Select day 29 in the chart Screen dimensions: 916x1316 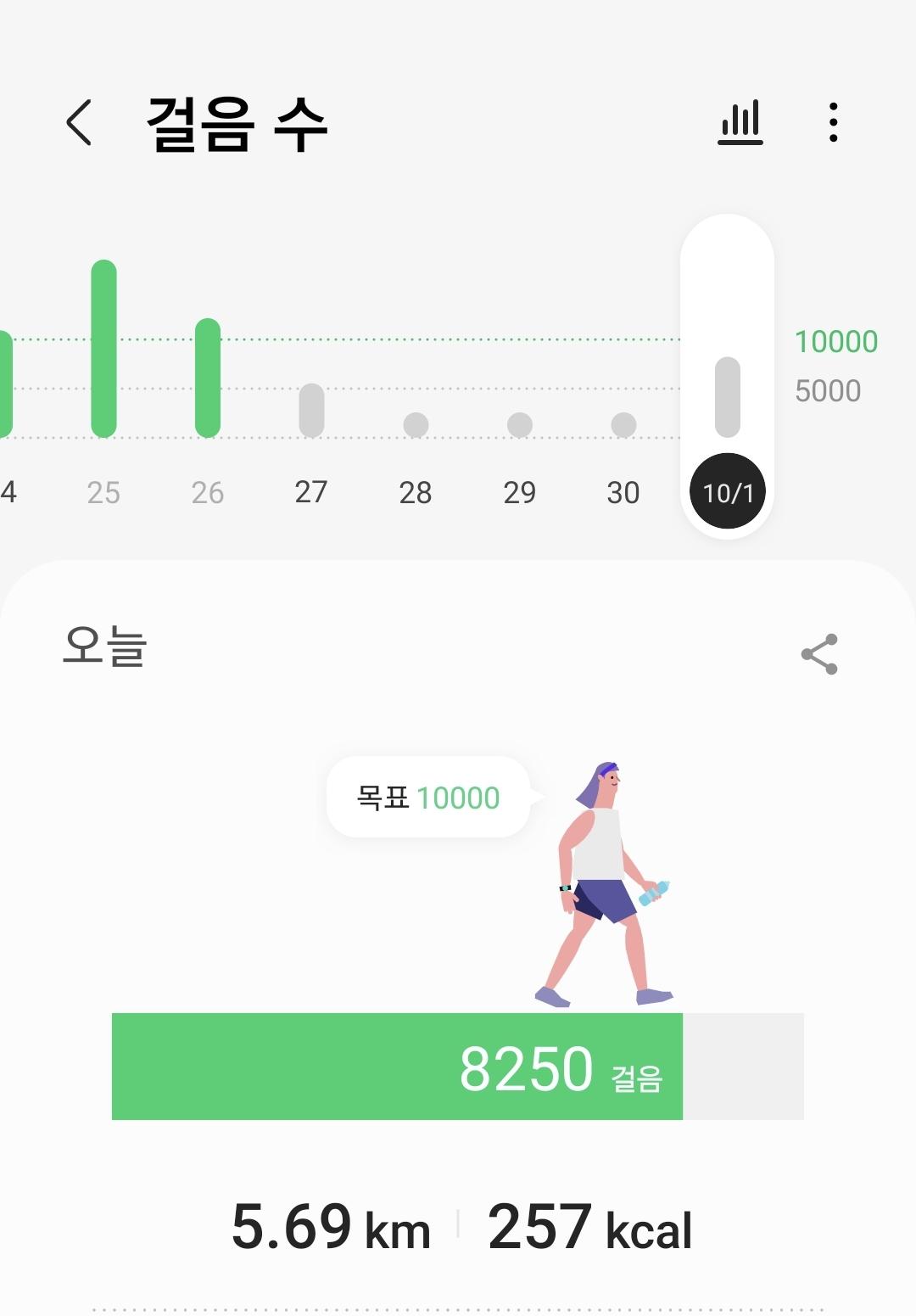pos(519,424)
